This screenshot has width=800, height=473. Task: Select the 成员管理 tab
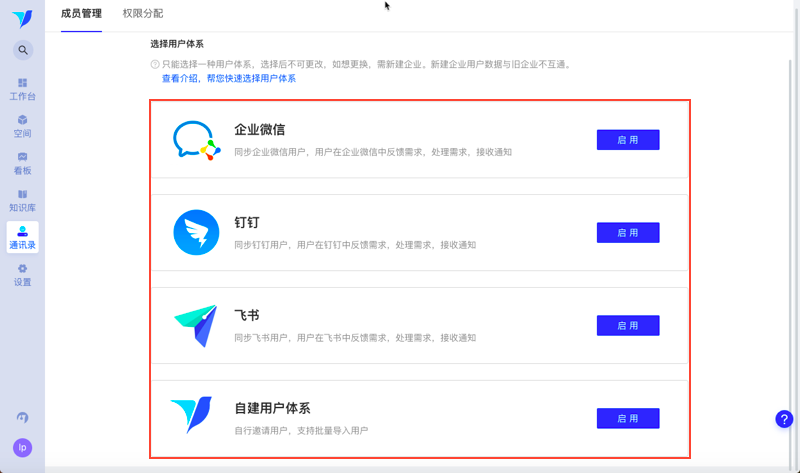pyautogui.click(x=81, y=14)
